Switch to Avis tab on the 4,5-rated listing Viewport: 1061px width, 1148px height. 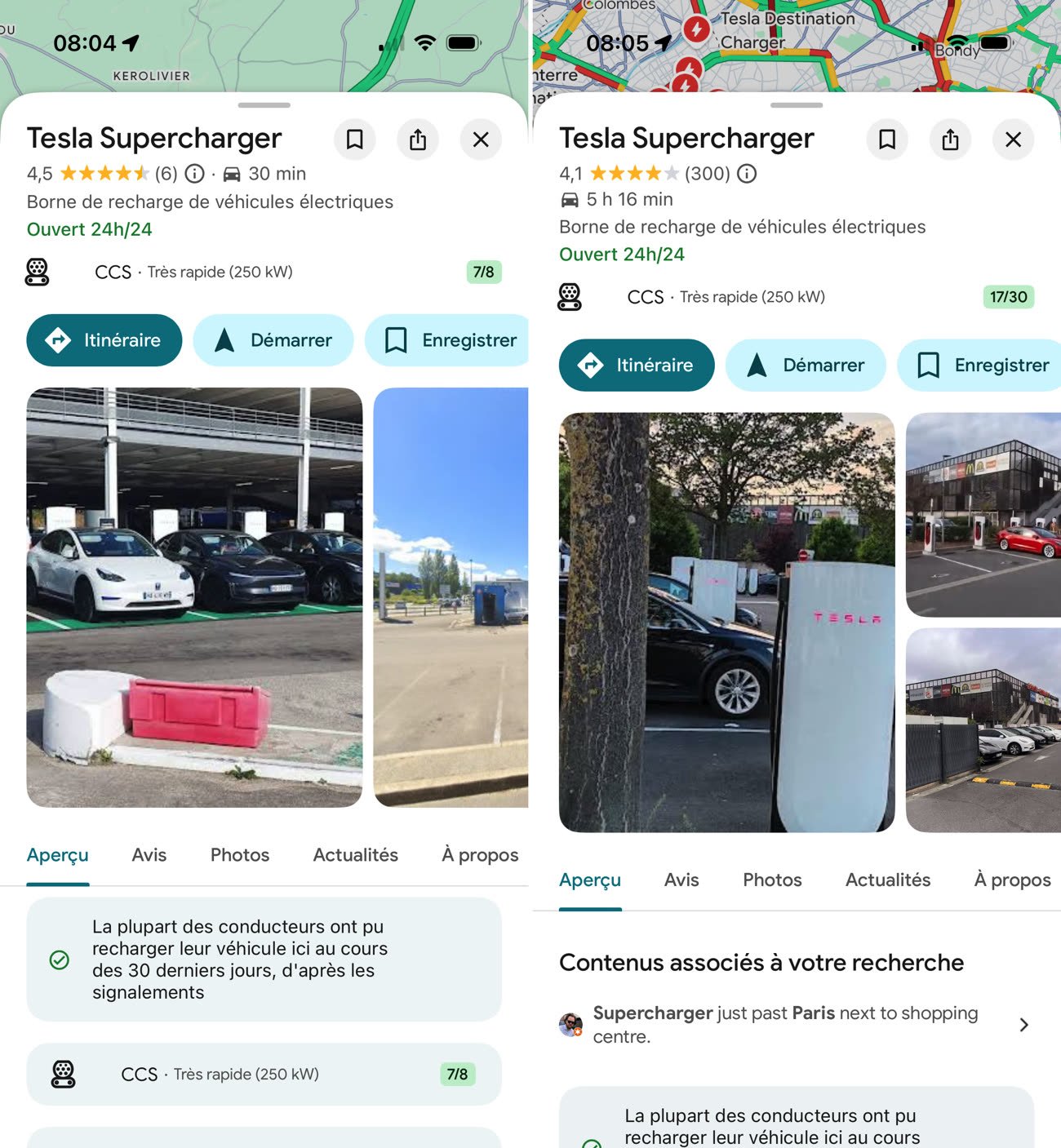click(149, 855)
